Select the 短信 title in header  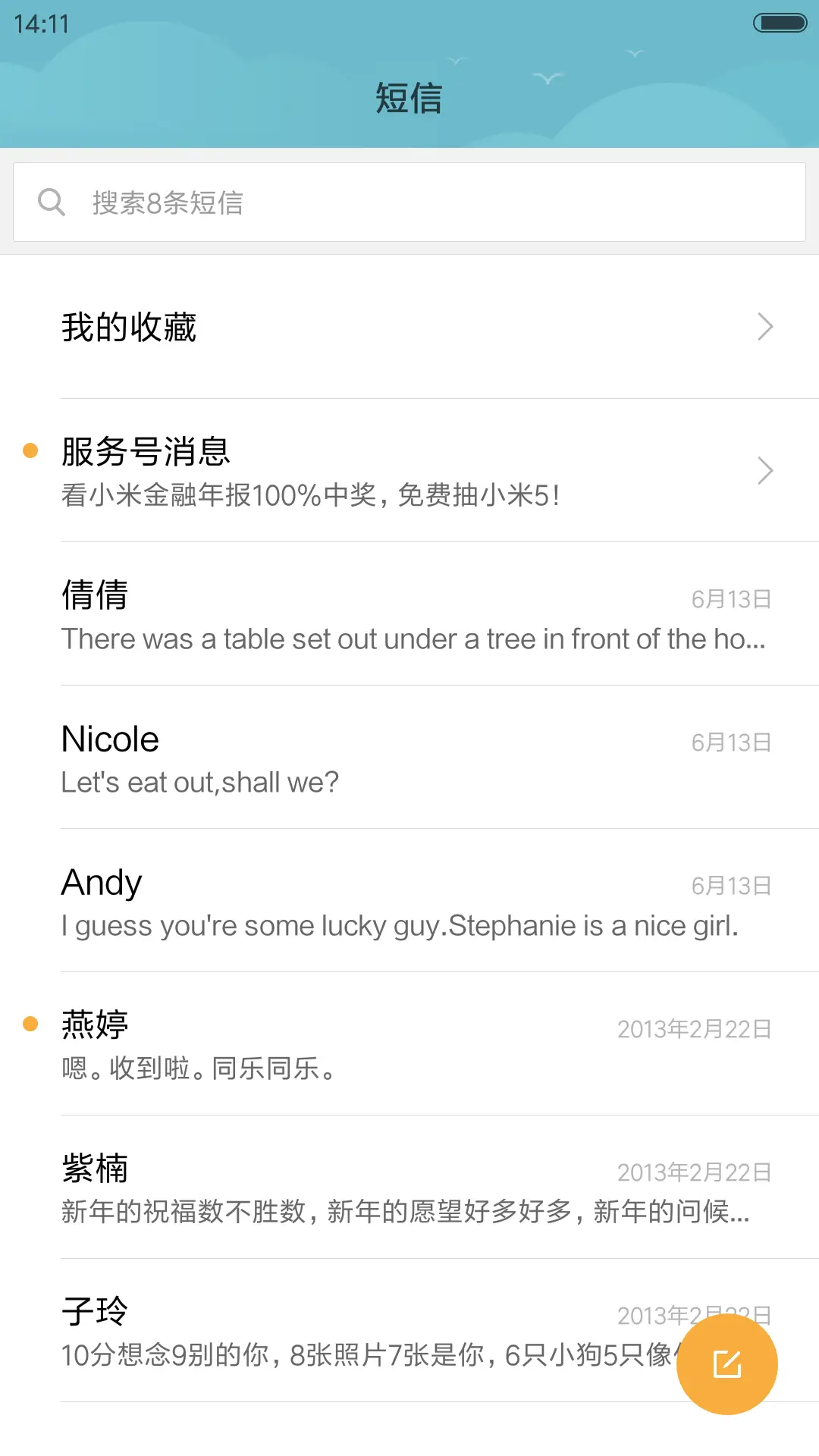tap(409, 98)
